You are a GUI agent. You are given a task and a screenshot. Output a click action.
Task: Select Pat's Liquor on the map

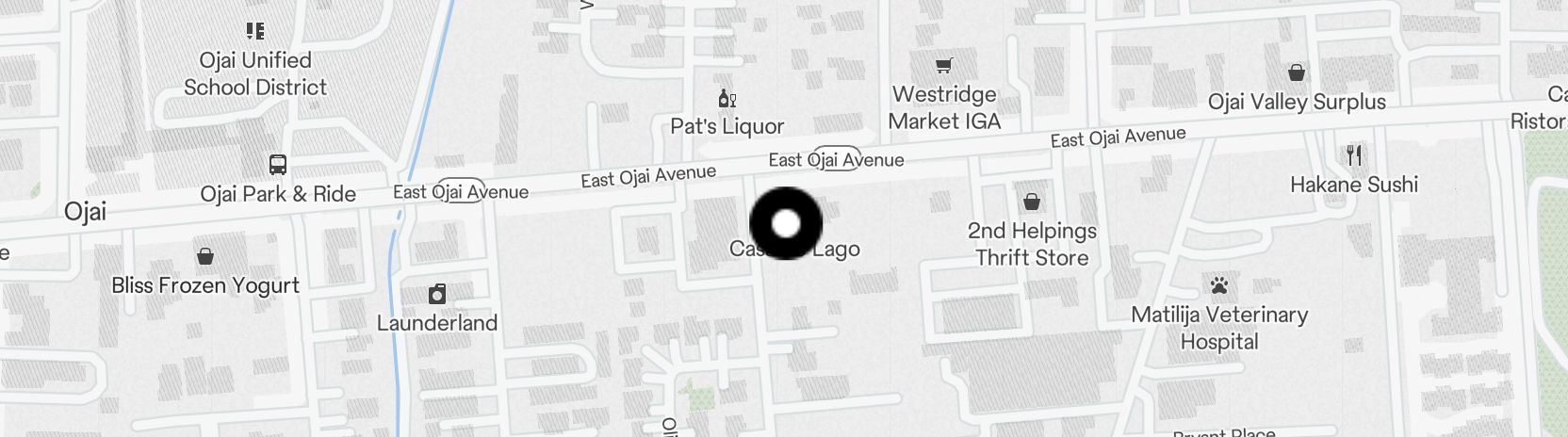(727, 99)
